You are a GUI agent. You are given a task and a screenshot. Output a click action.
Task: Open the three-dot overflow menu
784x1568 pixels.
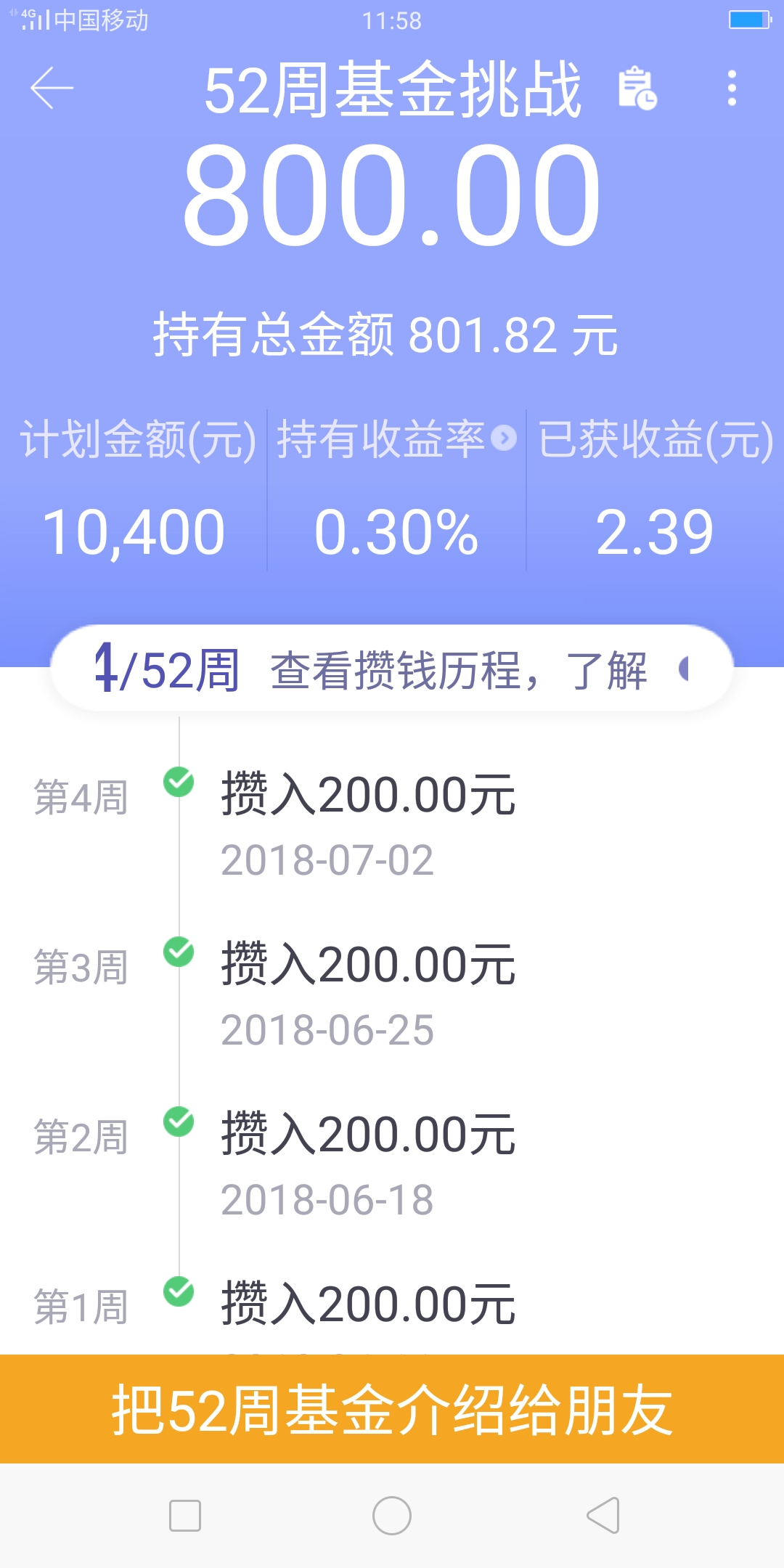732,88
